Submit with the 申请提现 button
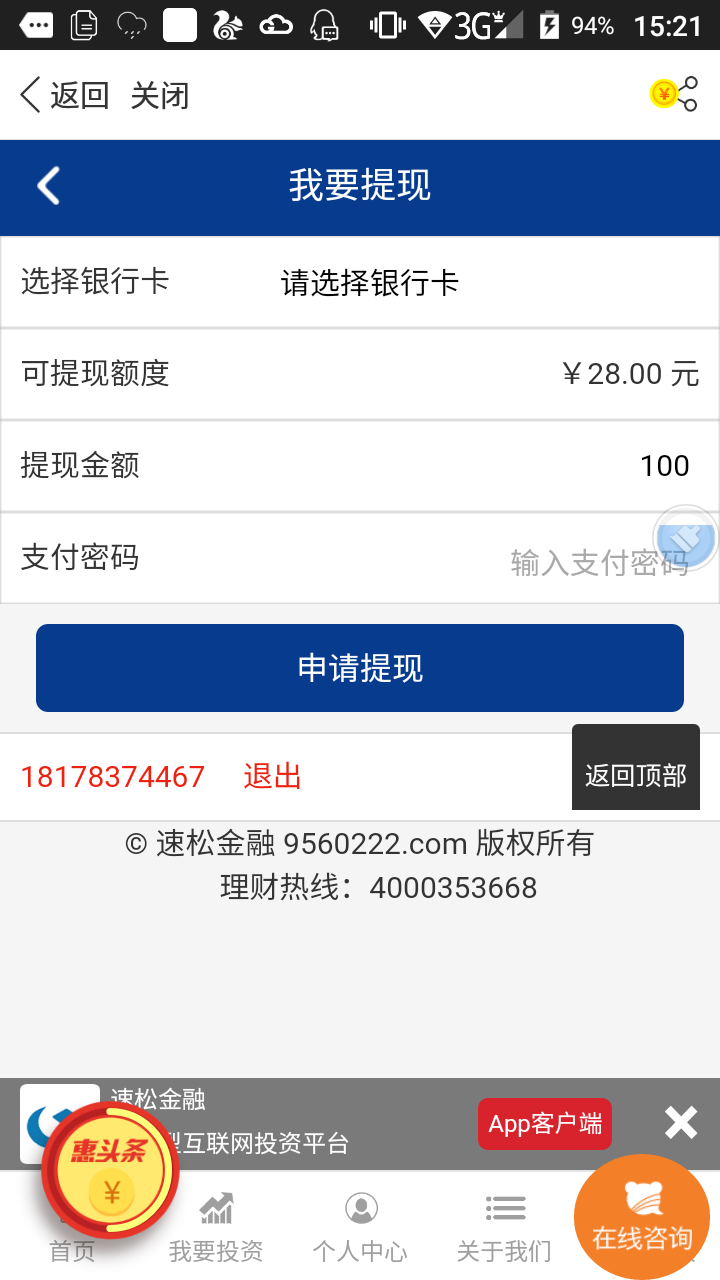The height and width of the screenshot is (1280, 720). click(360, 668)
